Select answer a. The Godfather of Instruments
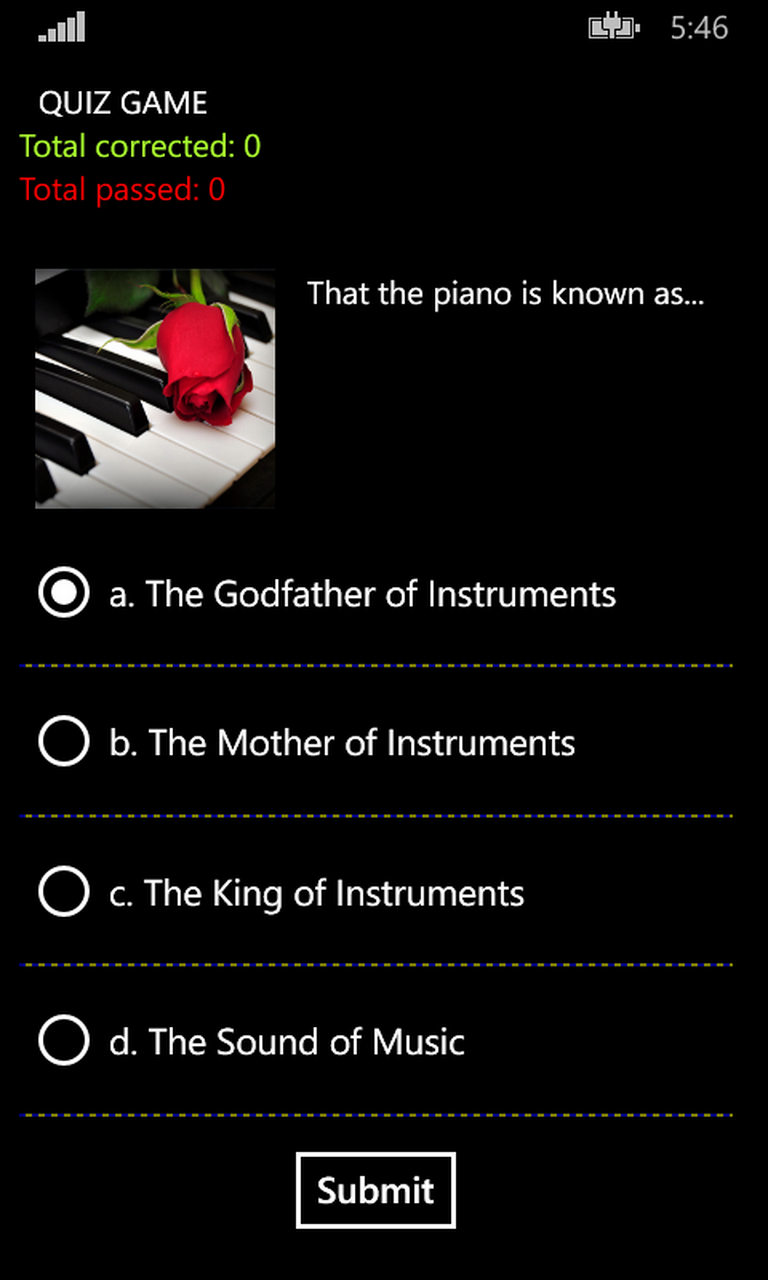Image resolution: width=768 pixels, height=1280 pixels. [64, 594]
